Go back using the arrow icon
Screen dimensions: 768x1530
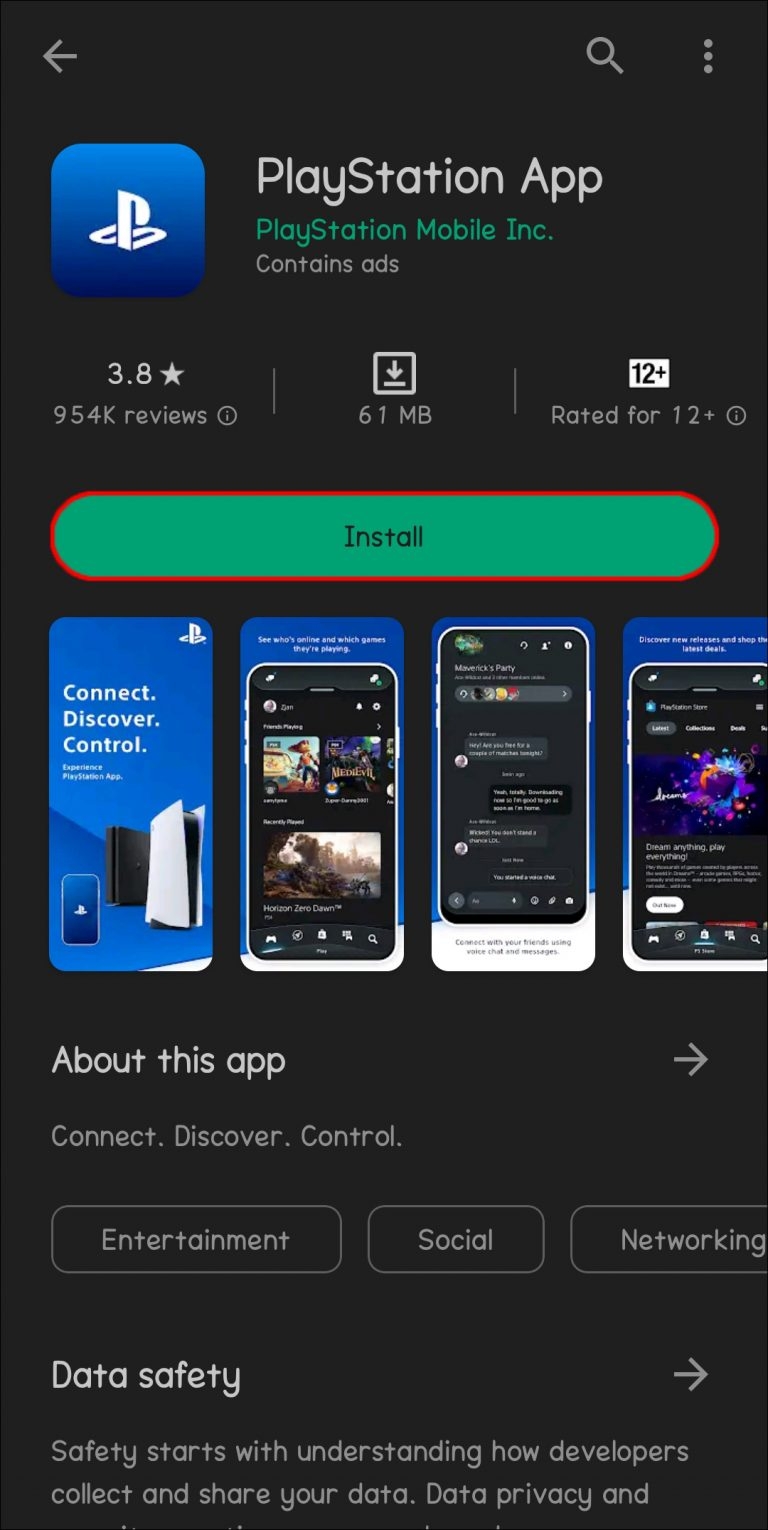coord(60,57)
